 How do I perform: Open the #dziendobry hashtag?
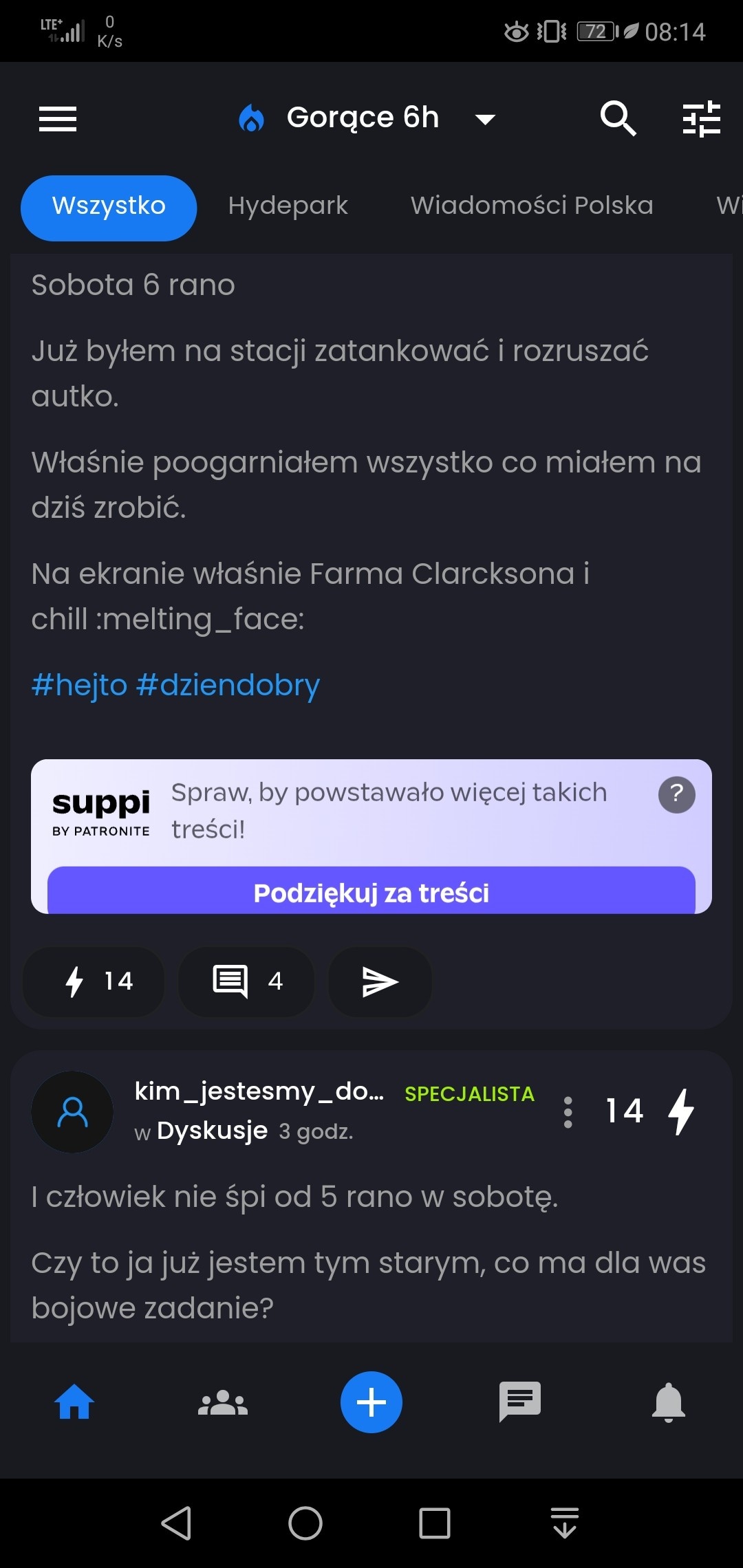point(228,685)
